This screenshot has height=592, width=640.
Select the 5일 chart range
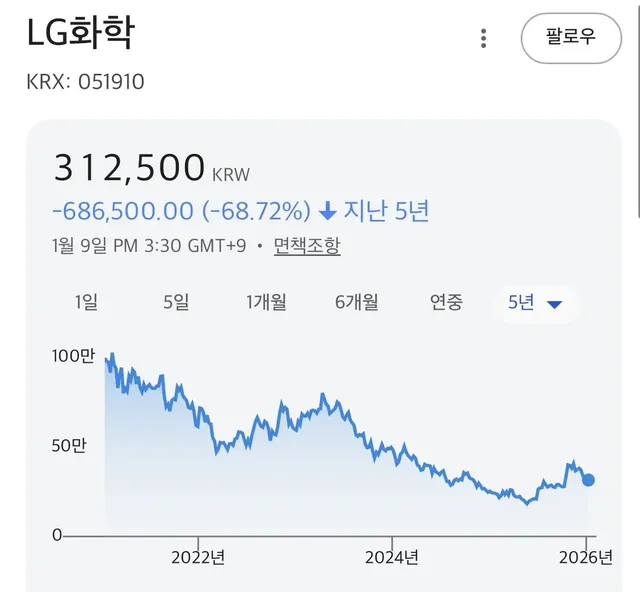[x=176, y=303]
